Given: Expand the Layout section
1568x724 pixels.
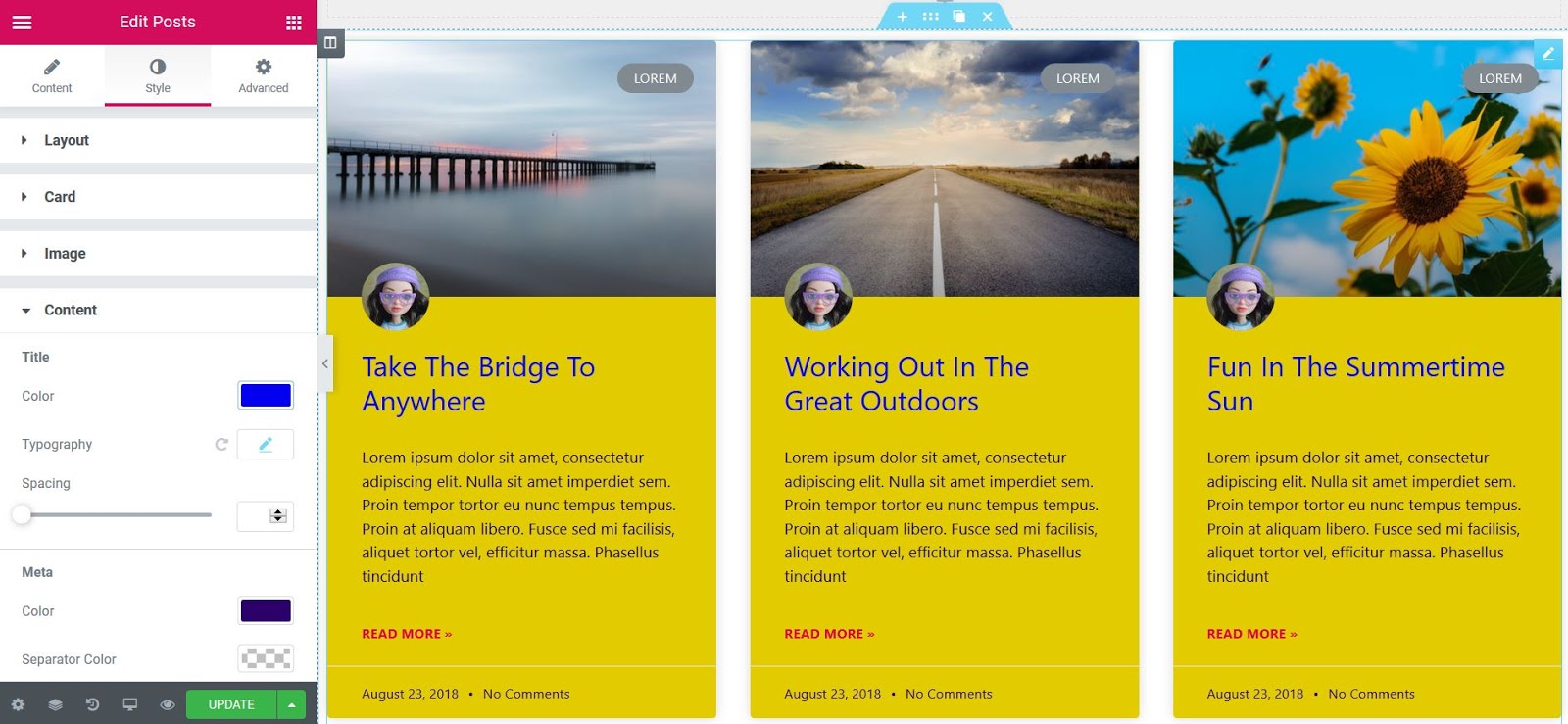Looking at the screenshot, I should click(x=67, y=140).
